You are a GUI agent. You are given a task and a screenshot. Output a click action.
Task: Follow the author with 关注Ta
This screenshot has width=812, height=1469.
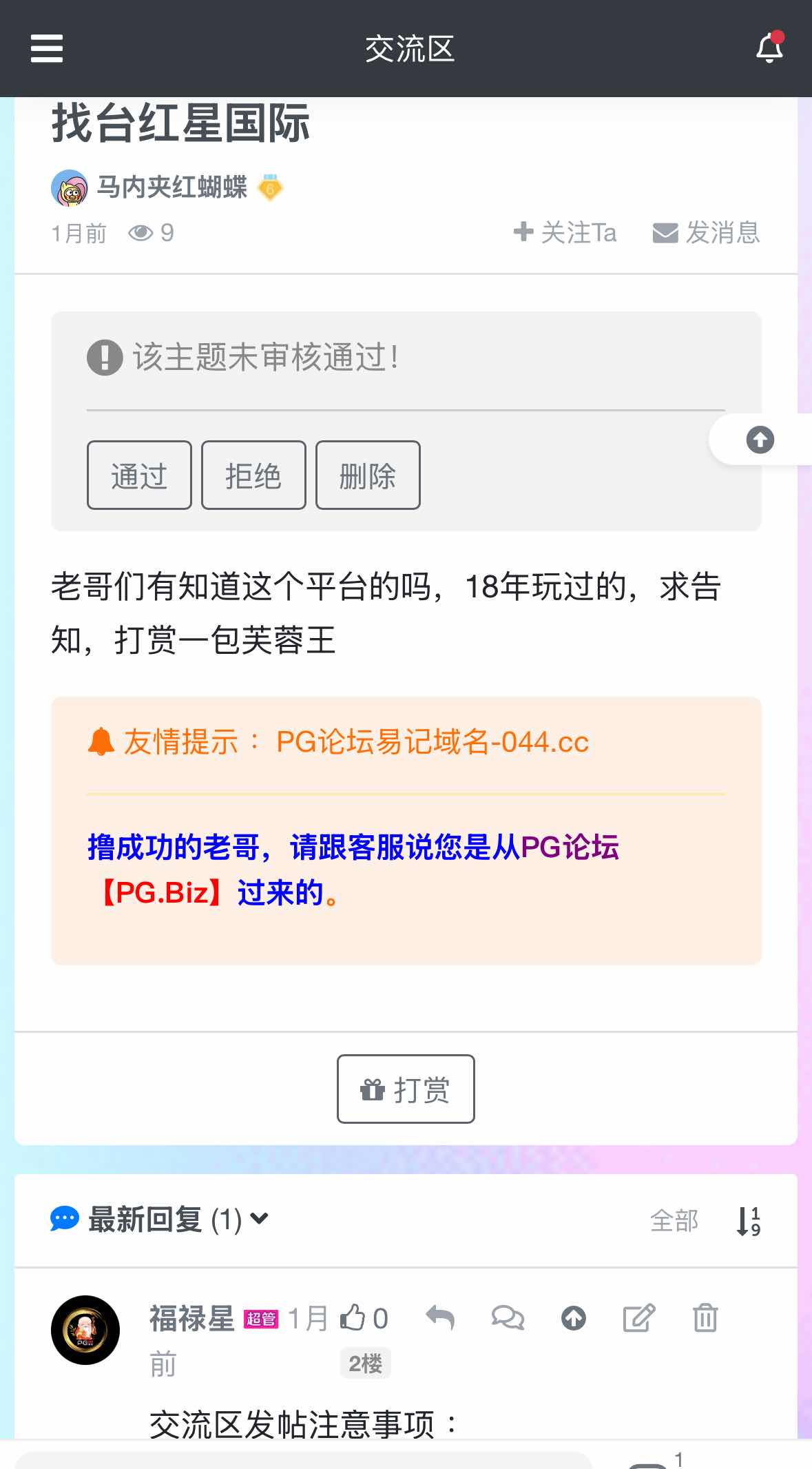point(565,233)
